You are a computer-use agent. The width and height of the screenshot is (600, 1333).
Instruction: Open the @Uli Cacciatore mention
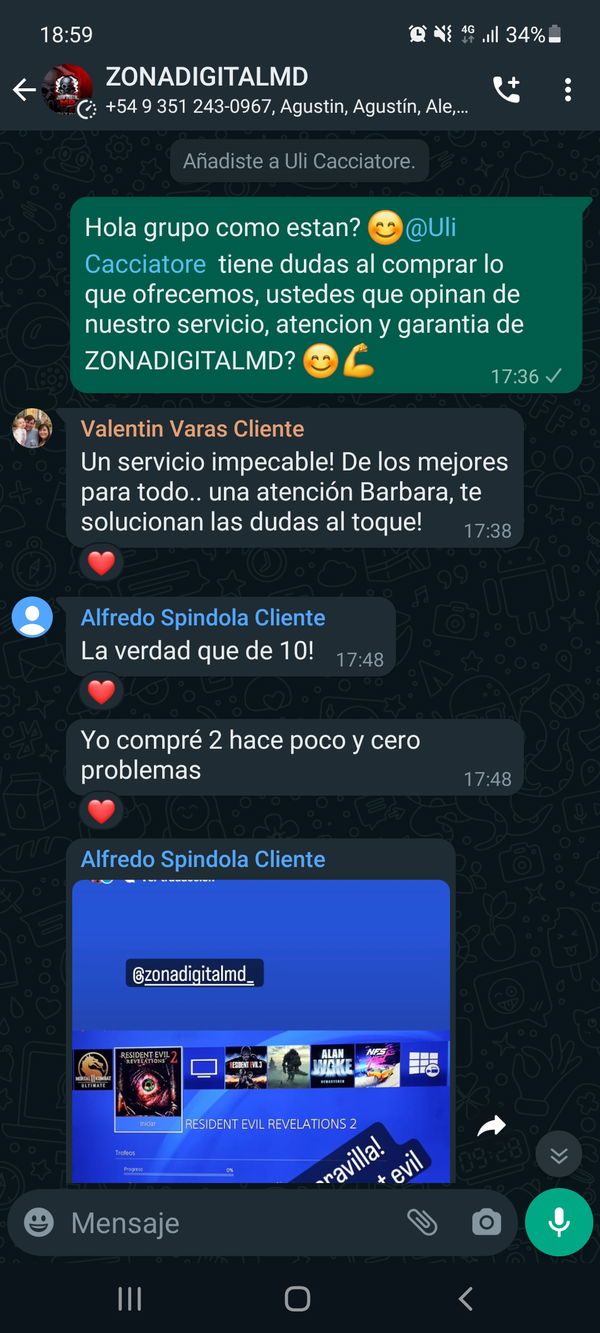430,228
